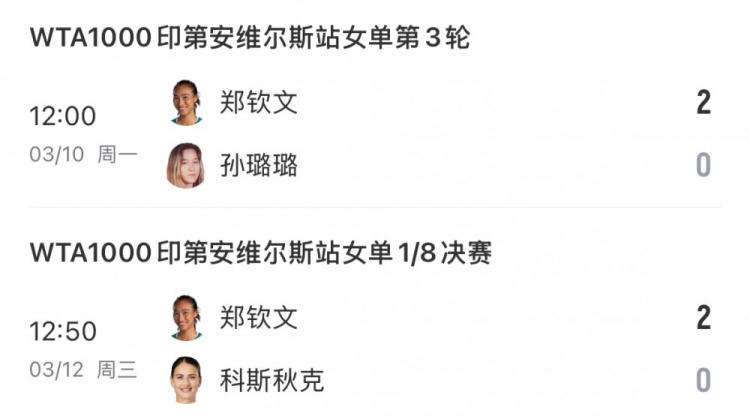
Task: Open the 郑钦文 vs 孙璐璐 match details
Action: (375, 134)
